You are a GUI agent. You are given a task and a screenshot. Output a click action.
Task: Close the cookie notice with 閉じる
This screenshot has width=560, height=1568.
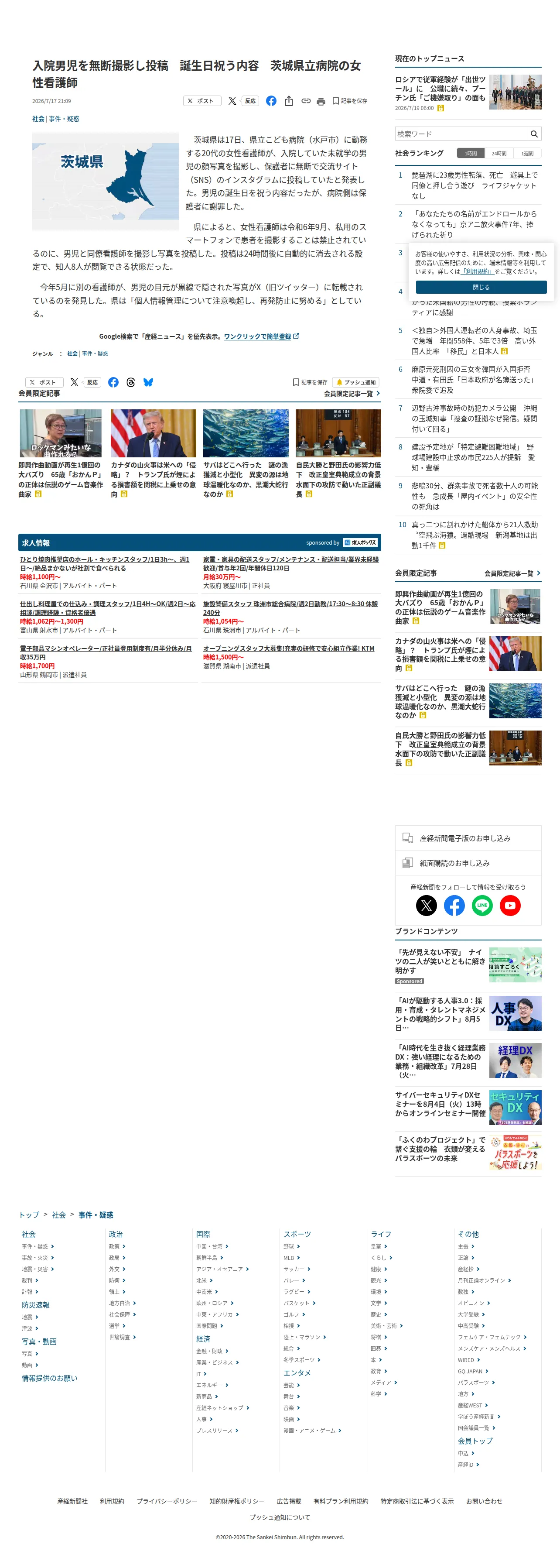(481, 287)
